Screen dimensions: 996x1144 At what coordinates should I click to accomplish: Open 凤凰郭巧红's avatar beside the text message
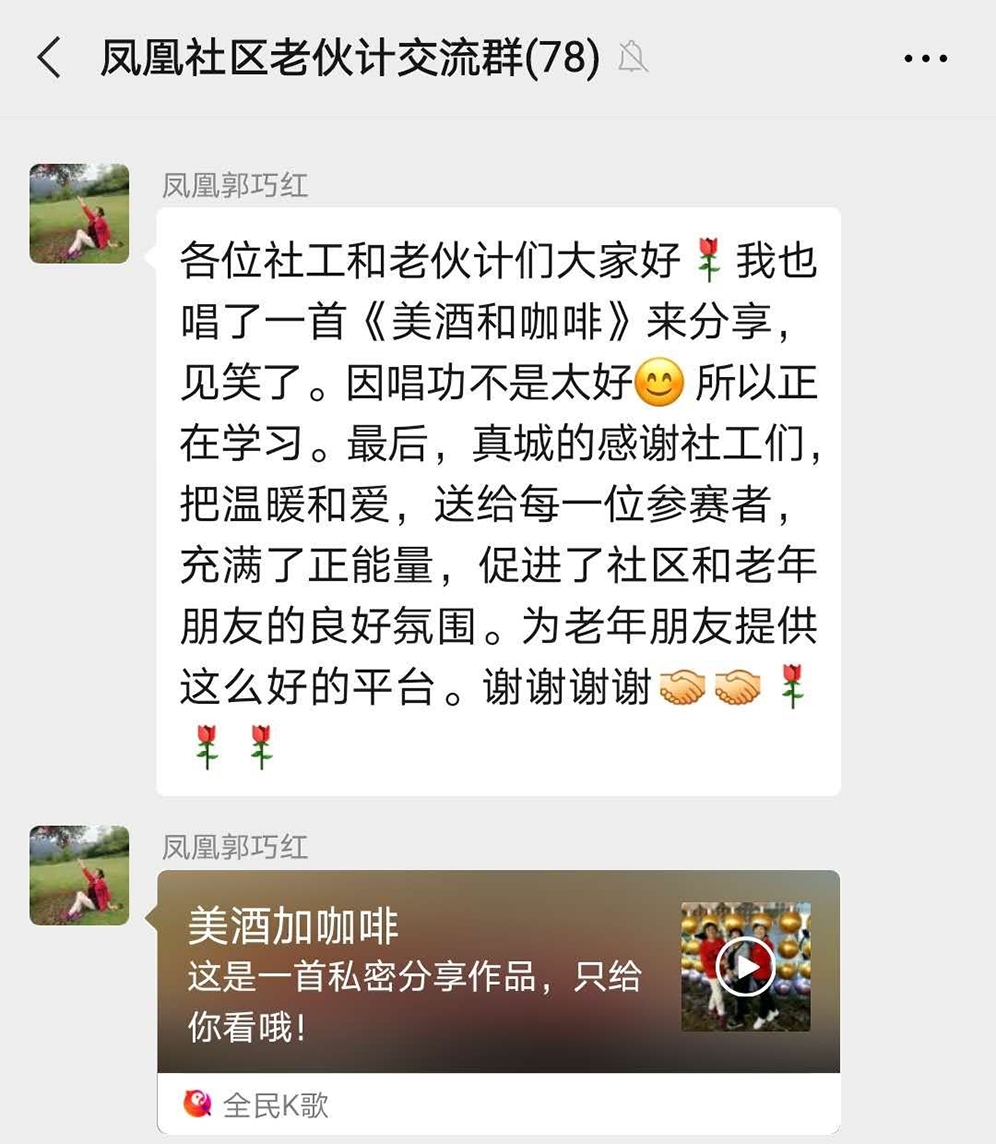point(80,214)
